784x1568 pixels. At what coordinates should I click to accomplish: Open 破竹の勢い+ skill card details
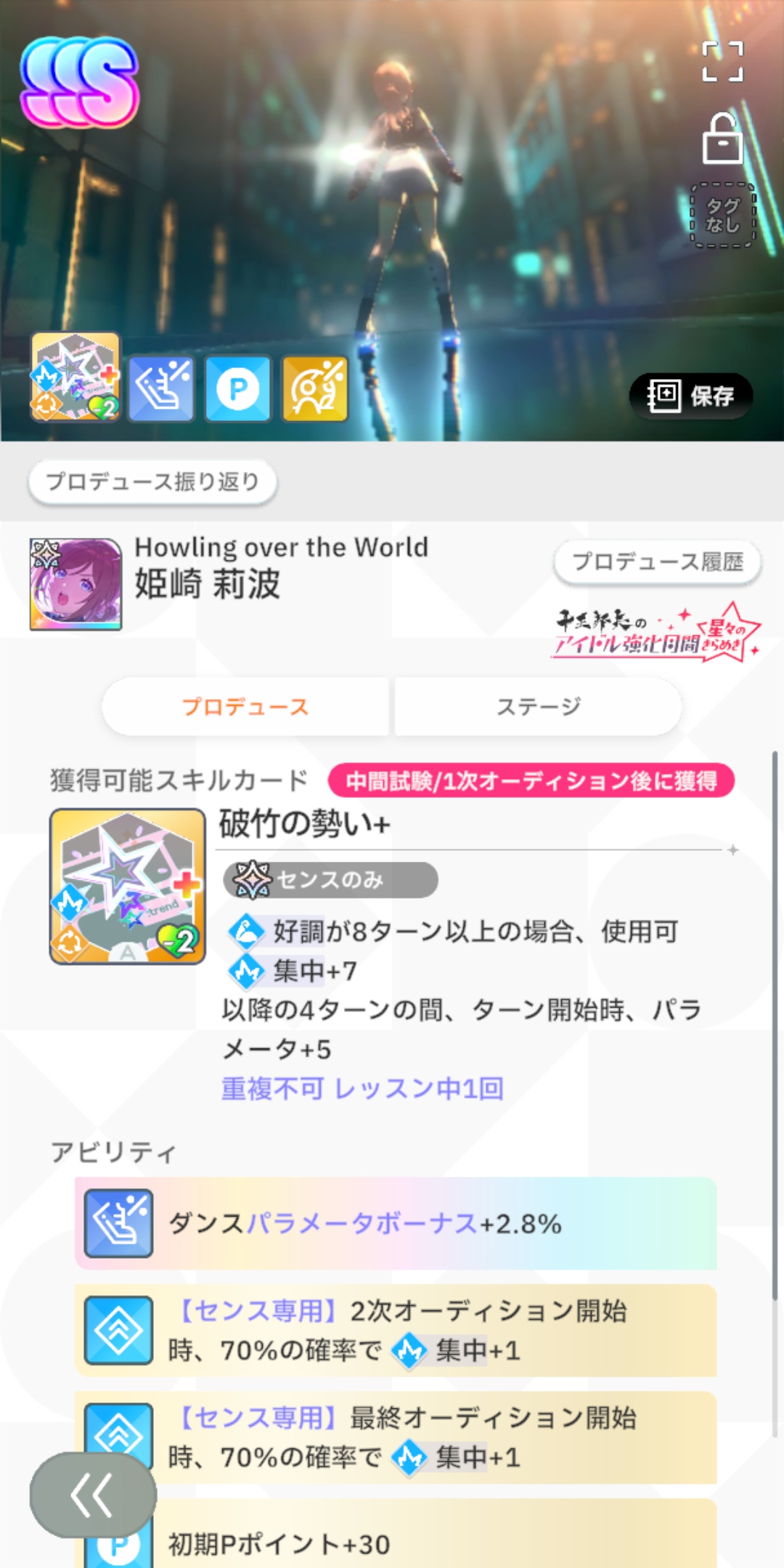(128, 886)
